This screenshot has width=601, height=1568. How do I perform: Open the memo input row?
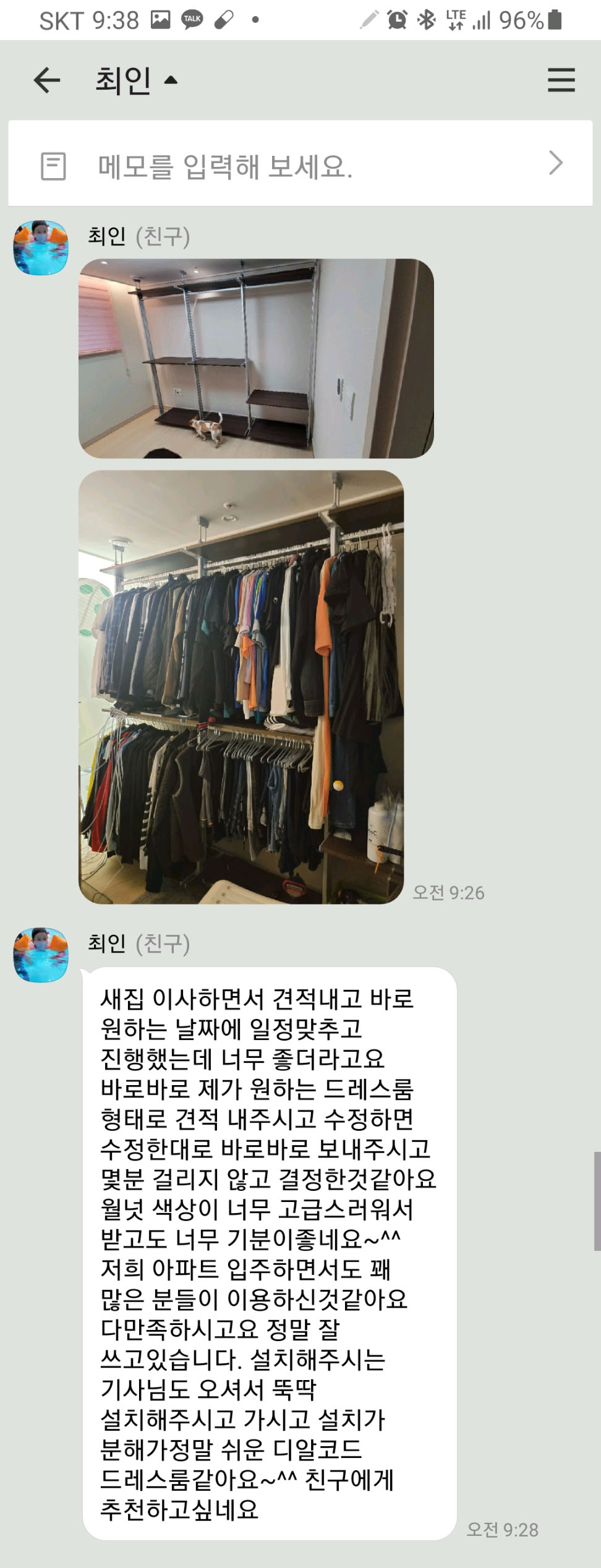click(300, 164)
